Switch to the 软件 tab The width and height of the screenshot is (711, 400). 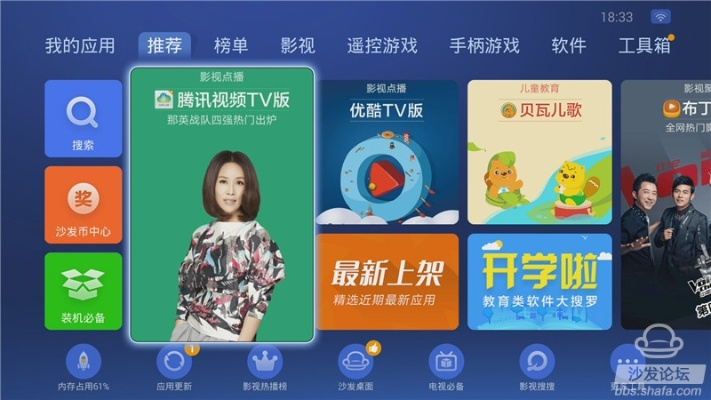point(568,45)
